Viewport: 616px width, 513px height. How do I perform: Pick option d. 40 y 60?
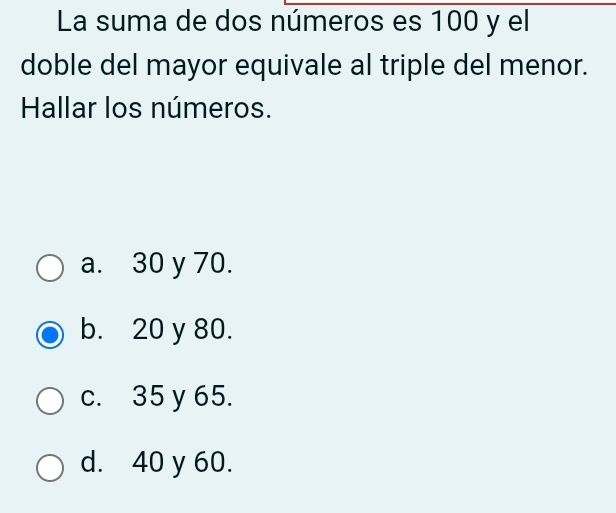click(x=49, y=467)
